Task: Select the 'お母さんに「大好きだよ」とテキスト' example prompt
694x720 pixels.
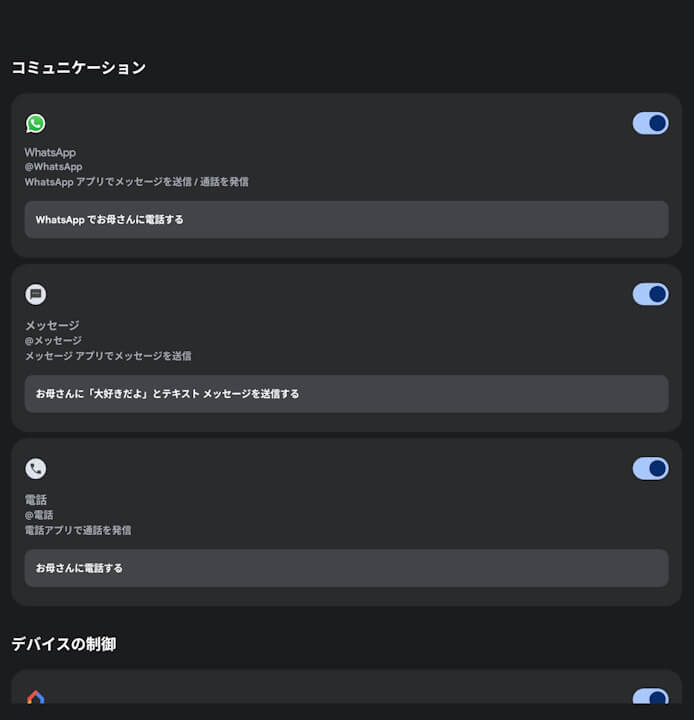Action: [x=346, y=394]
